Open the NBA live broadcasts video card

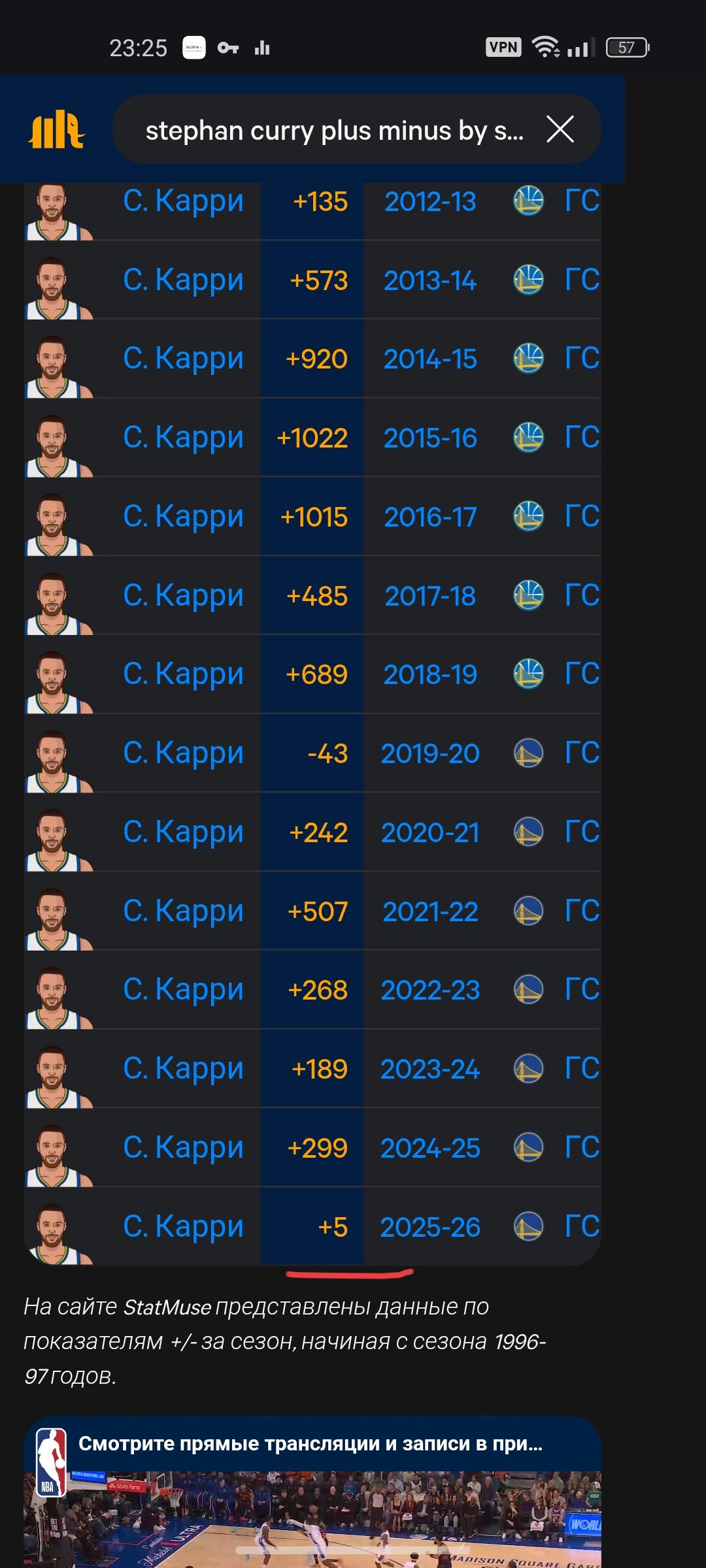(312, 1496)
